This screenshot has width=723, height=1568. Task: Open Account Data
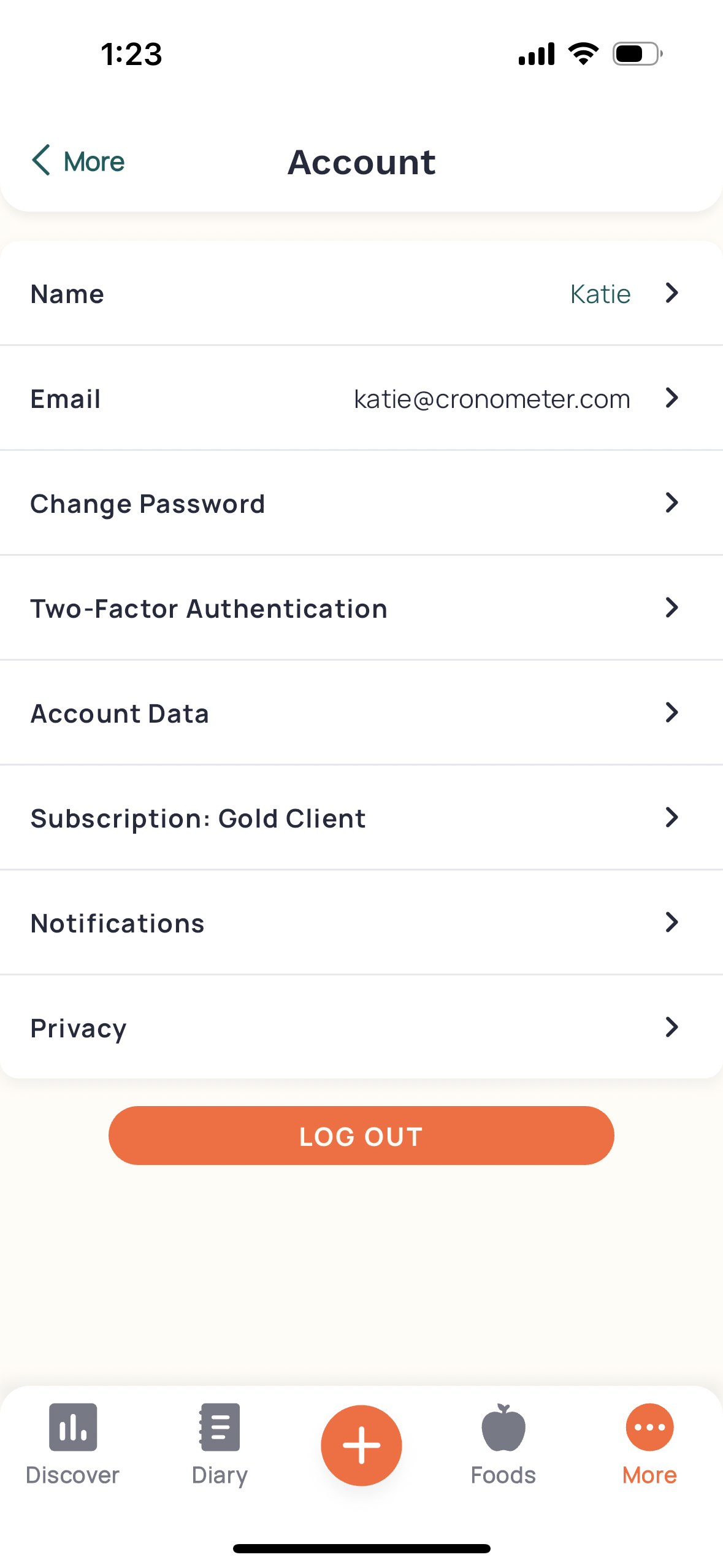coord(361,713)
